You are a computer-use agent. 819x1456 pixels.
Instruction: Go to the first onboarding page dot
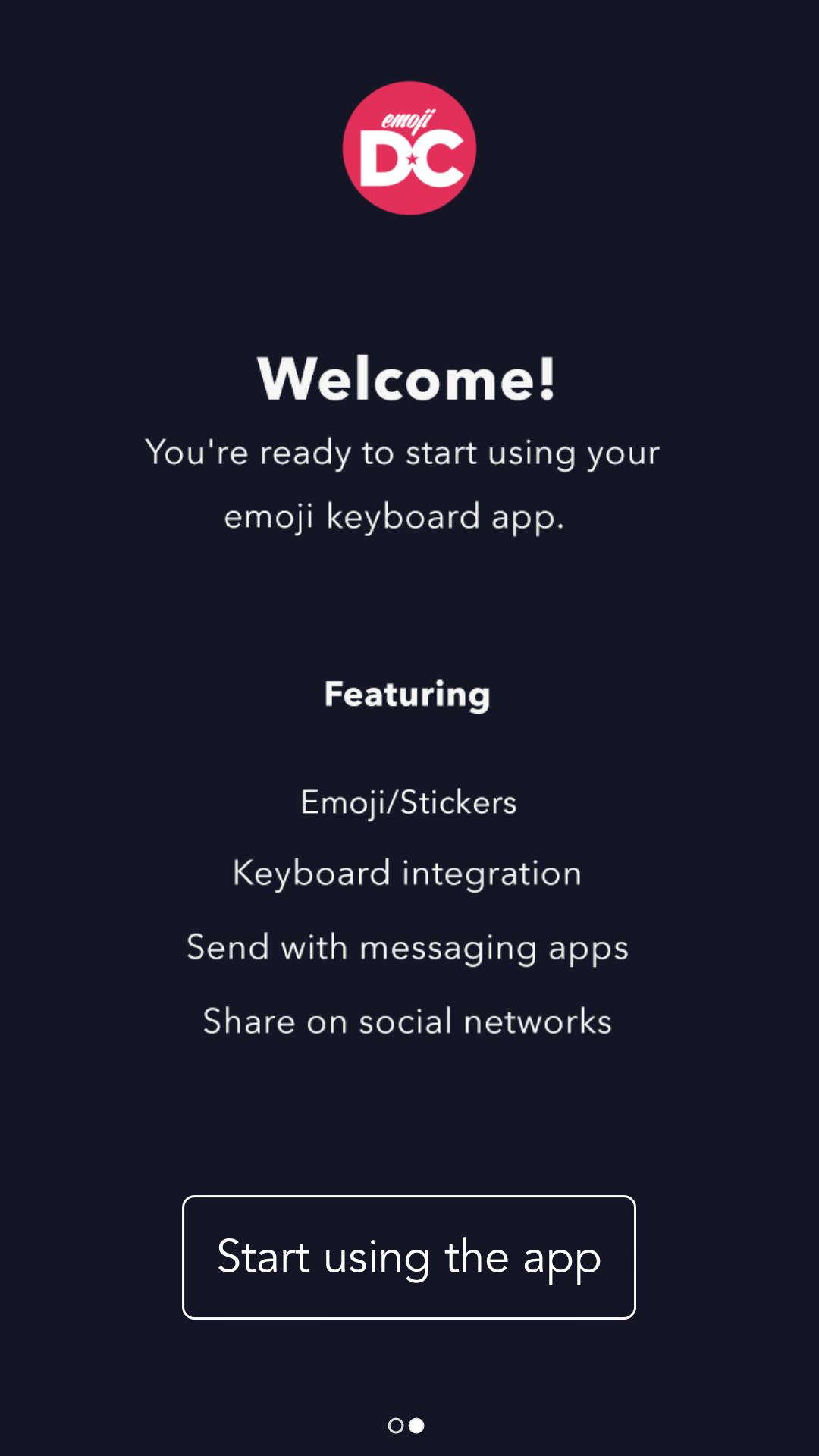(395, 1426)
